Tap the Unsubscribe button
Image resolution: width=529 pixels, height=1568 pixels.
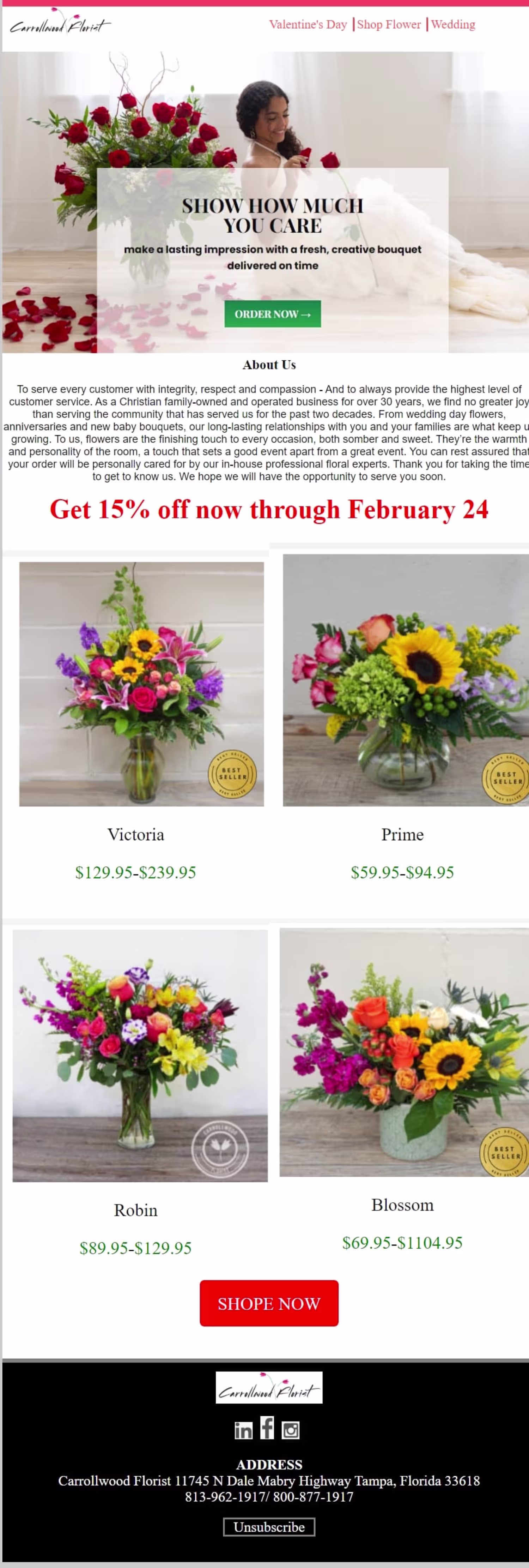click(x=269, y=1527)
